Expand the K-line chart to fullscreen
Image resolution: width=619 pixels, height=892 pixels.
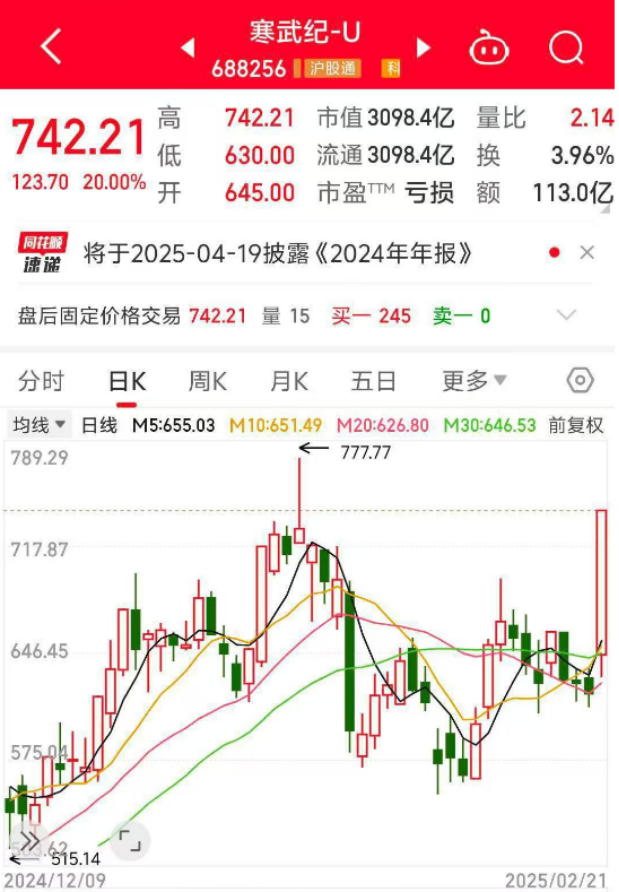[x=128, y=840]
